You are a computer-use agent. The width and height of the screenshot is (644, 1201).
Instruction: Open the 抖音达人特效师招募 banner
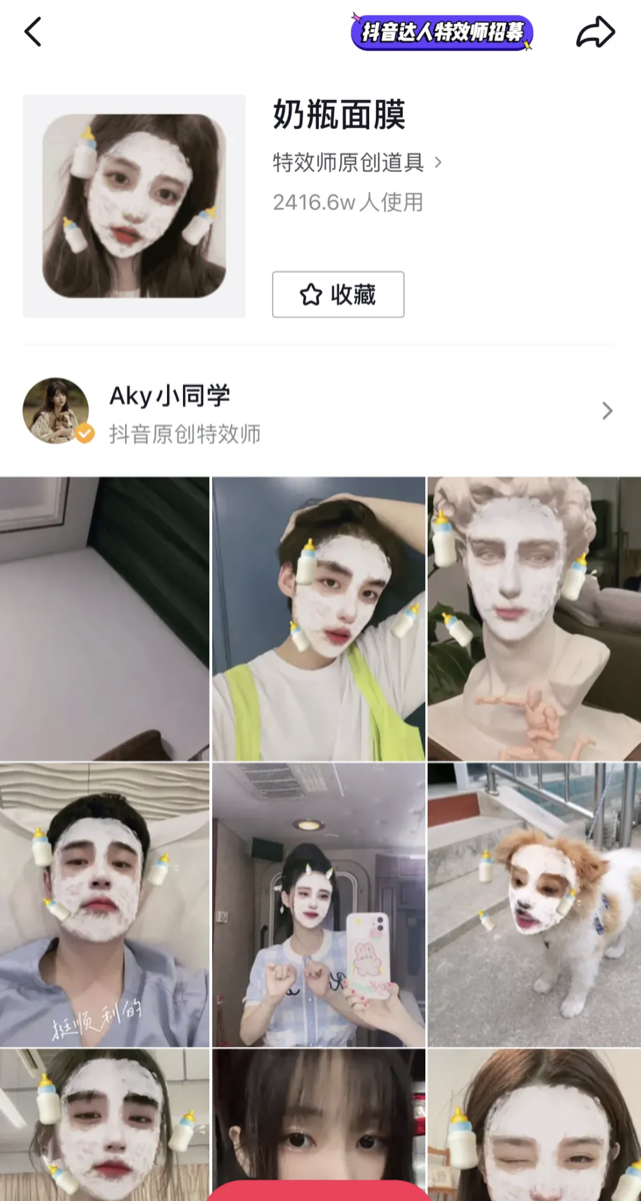(x=441, y=32)
